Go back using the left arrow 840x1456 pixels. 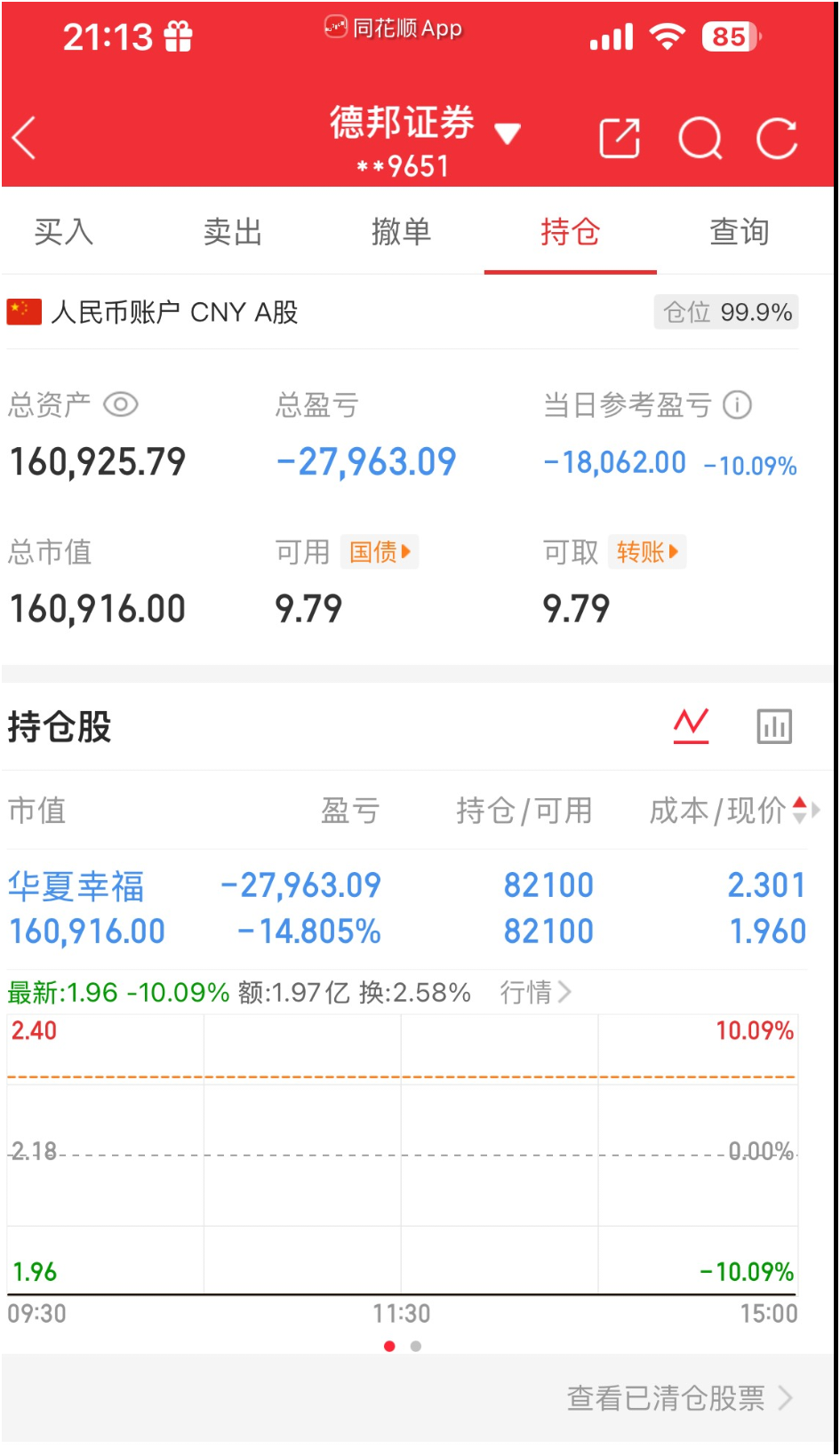25,138
